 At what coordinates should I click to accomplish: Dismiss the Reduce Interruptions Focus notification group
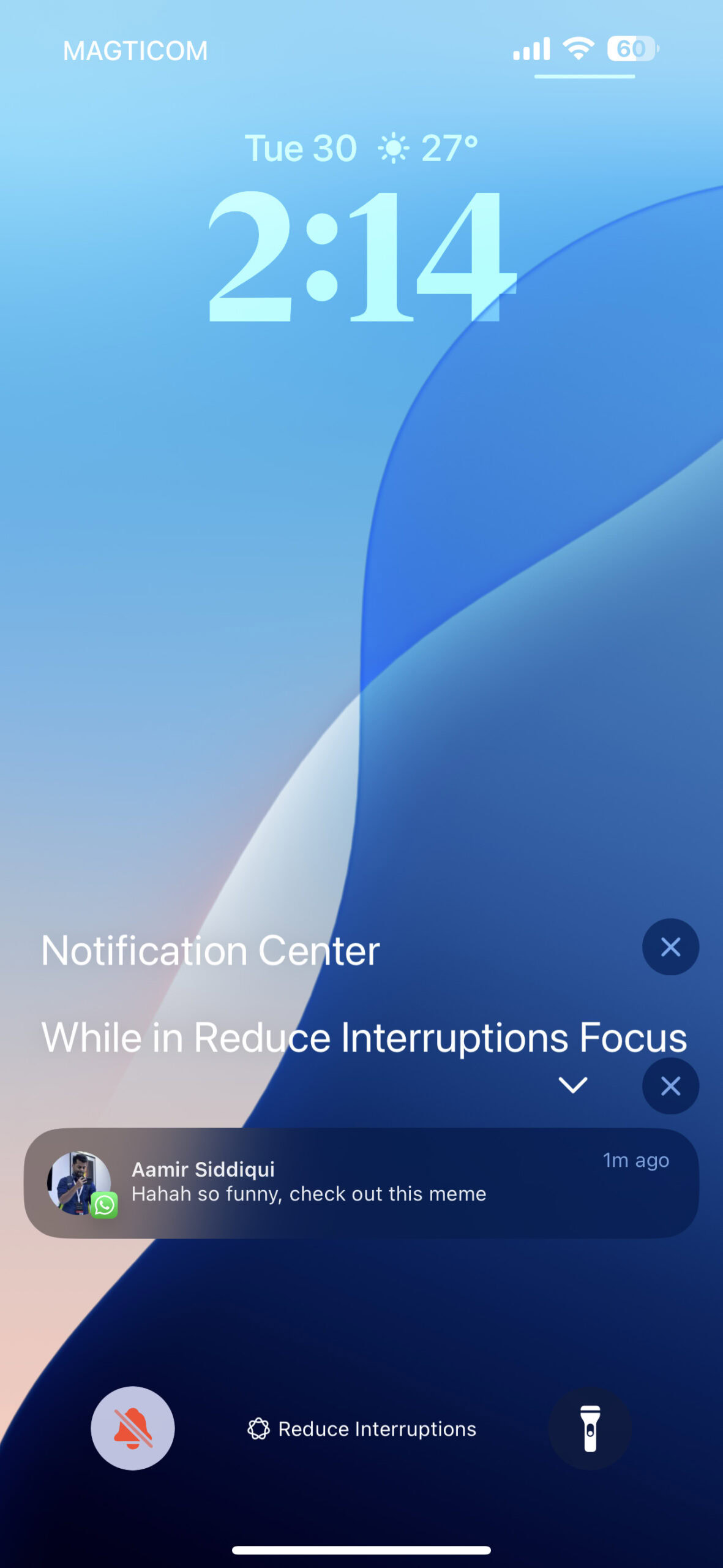[x=670, y=1086]
